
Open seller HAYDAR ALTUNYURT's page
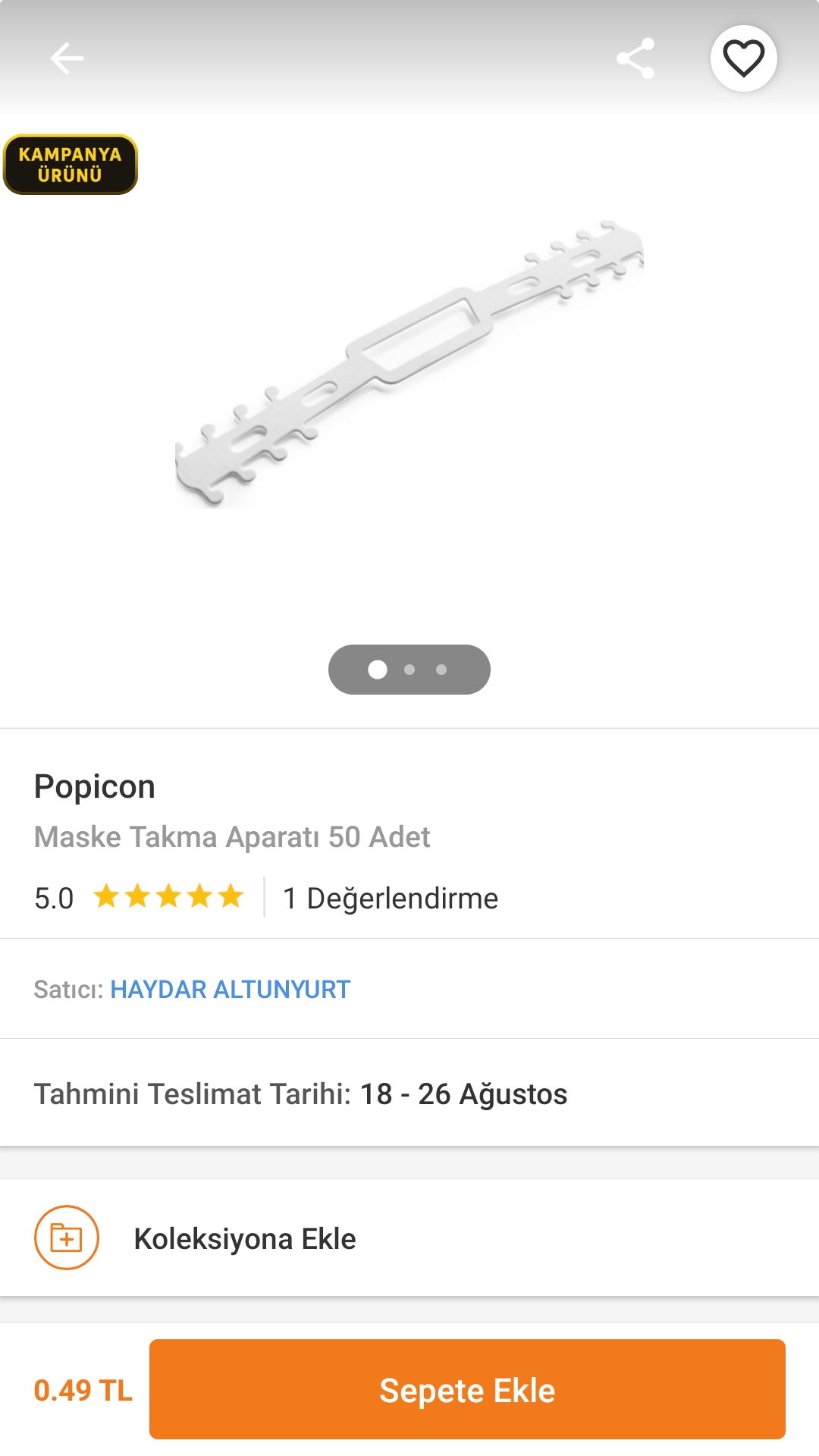tap(231, 990)
